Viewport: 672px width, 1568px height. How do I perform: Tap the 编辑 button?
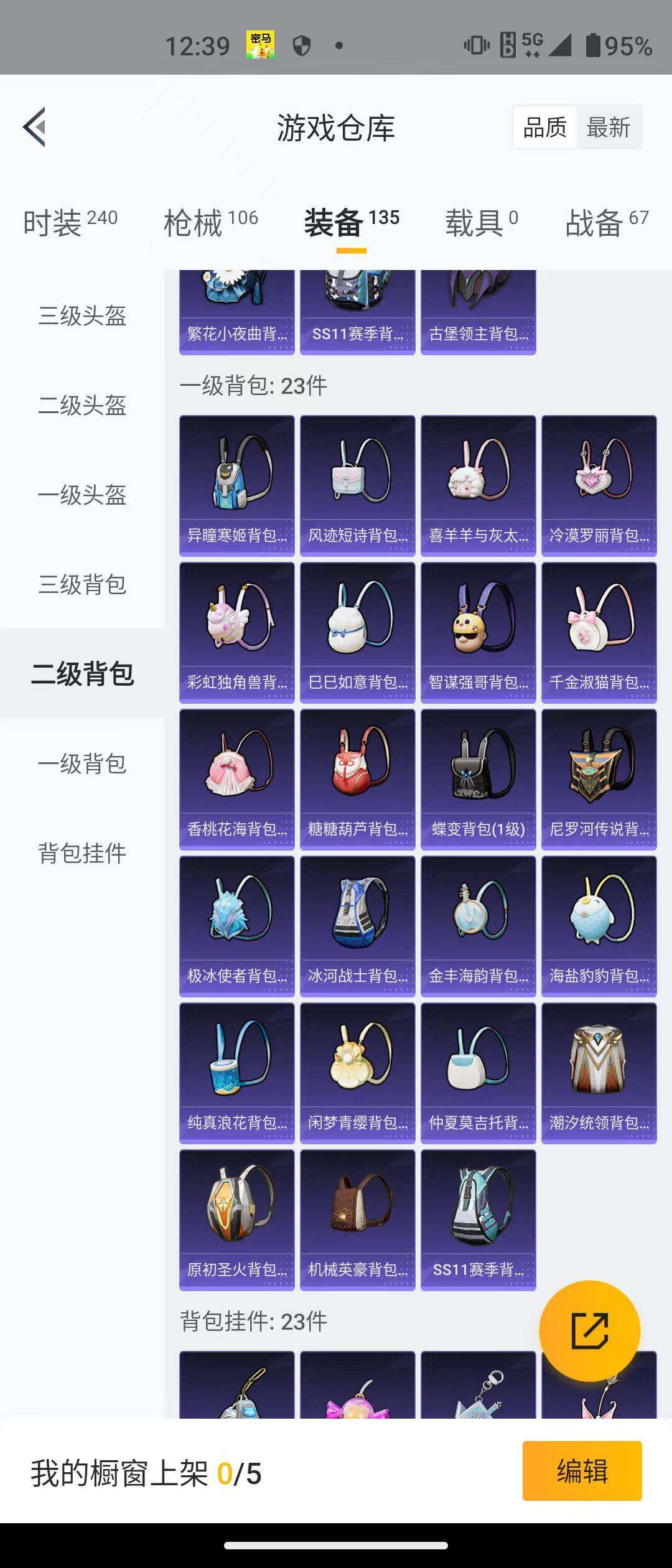582,1471
